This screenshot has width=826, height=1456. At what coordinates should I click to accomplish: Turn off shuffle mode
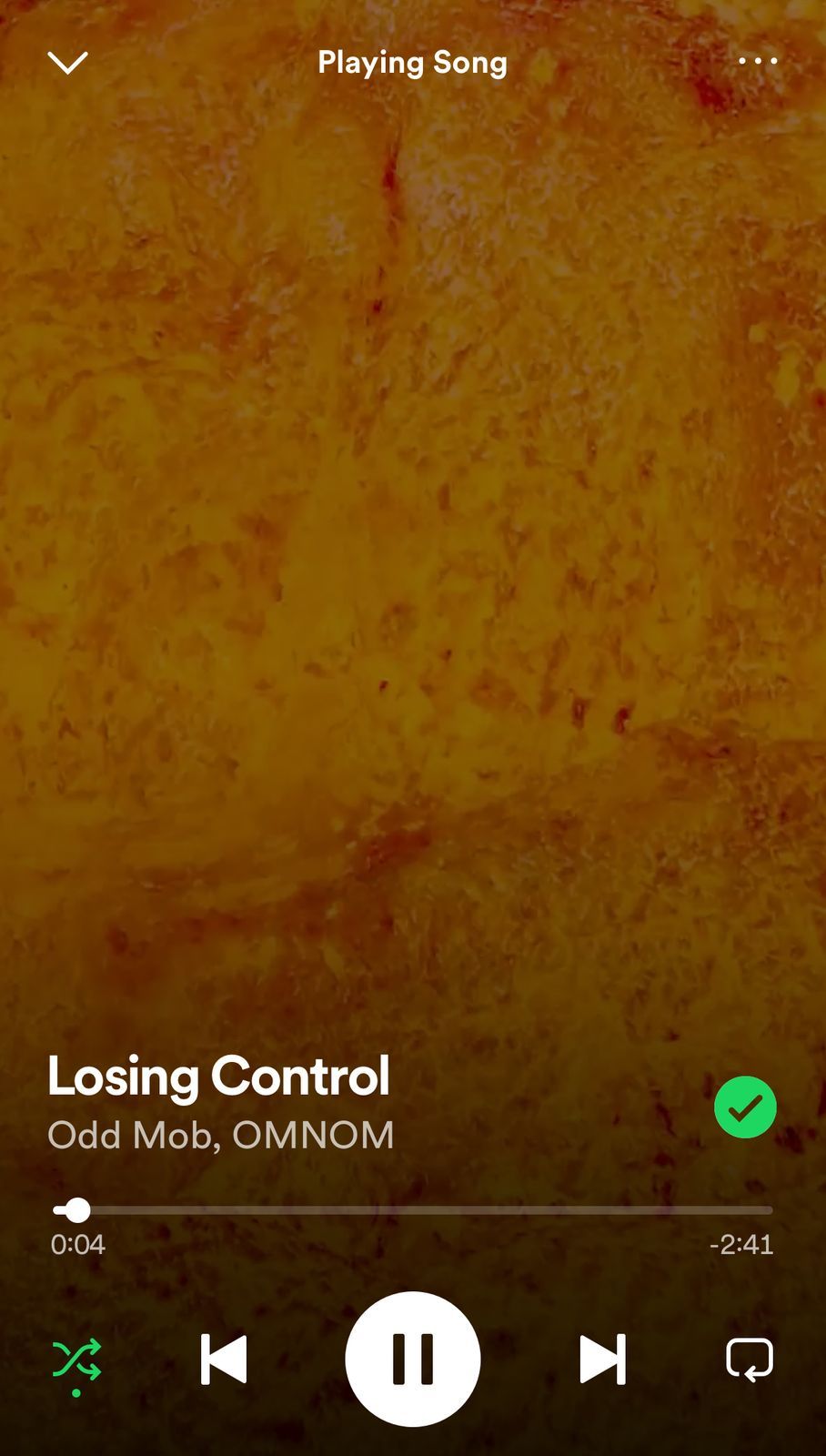pos(76,1360)
